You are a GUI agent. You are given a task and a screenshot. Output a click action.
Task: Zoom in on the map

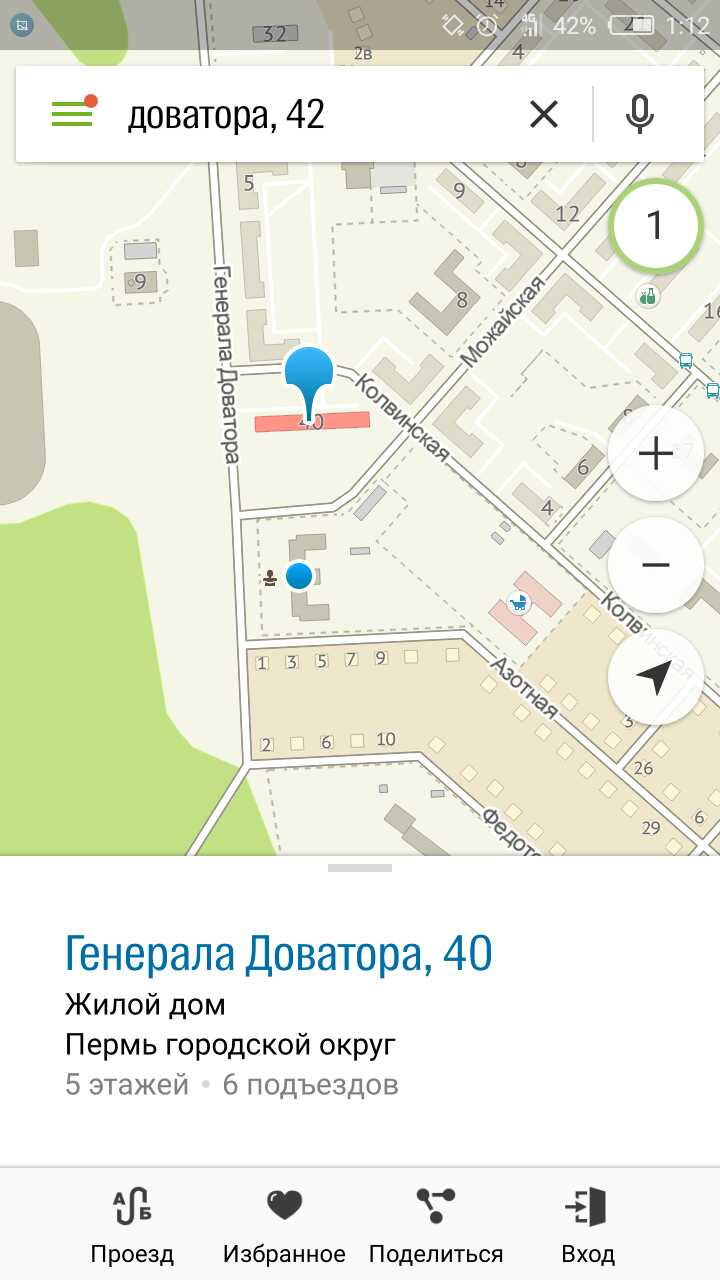click(x=656, y=455)
